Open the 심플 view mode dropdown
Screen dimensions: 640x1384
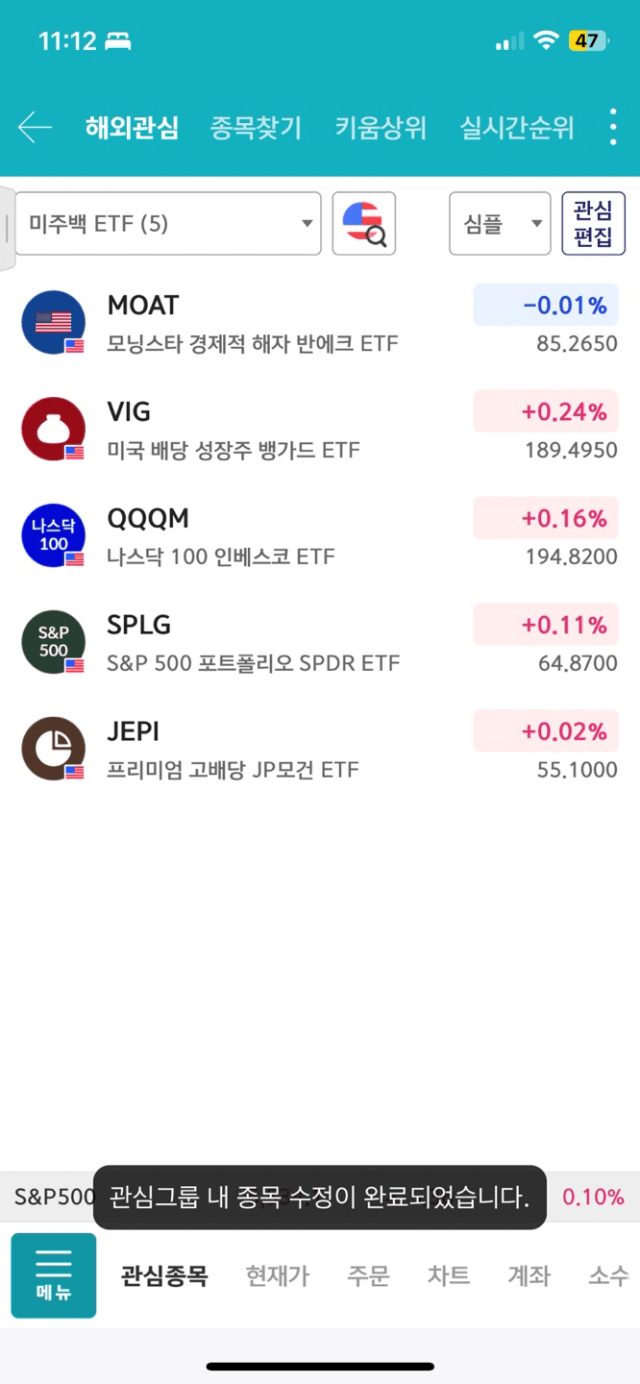pos(500,224)
